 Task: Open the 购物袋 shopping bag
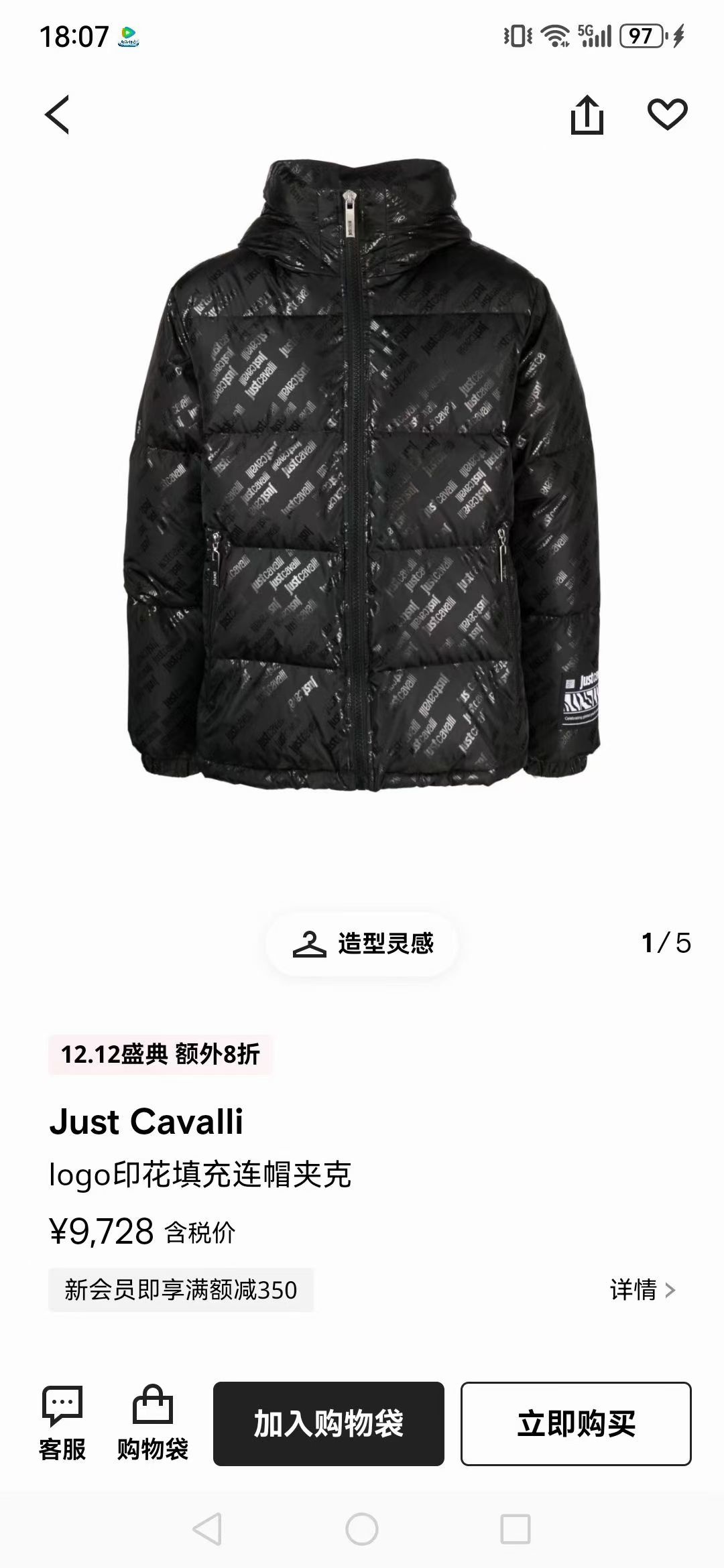point(153,1423)
